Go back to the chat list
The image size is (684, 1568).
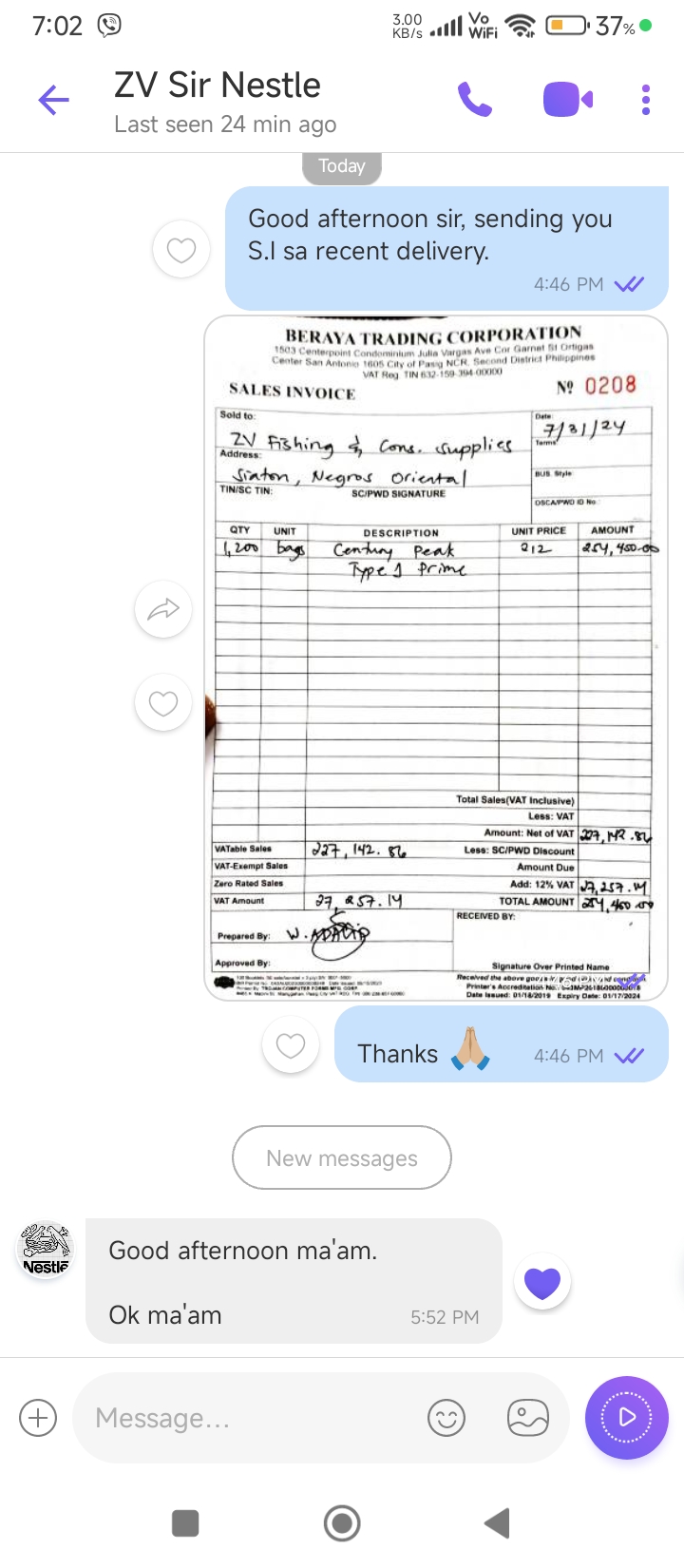coord(54,100)
